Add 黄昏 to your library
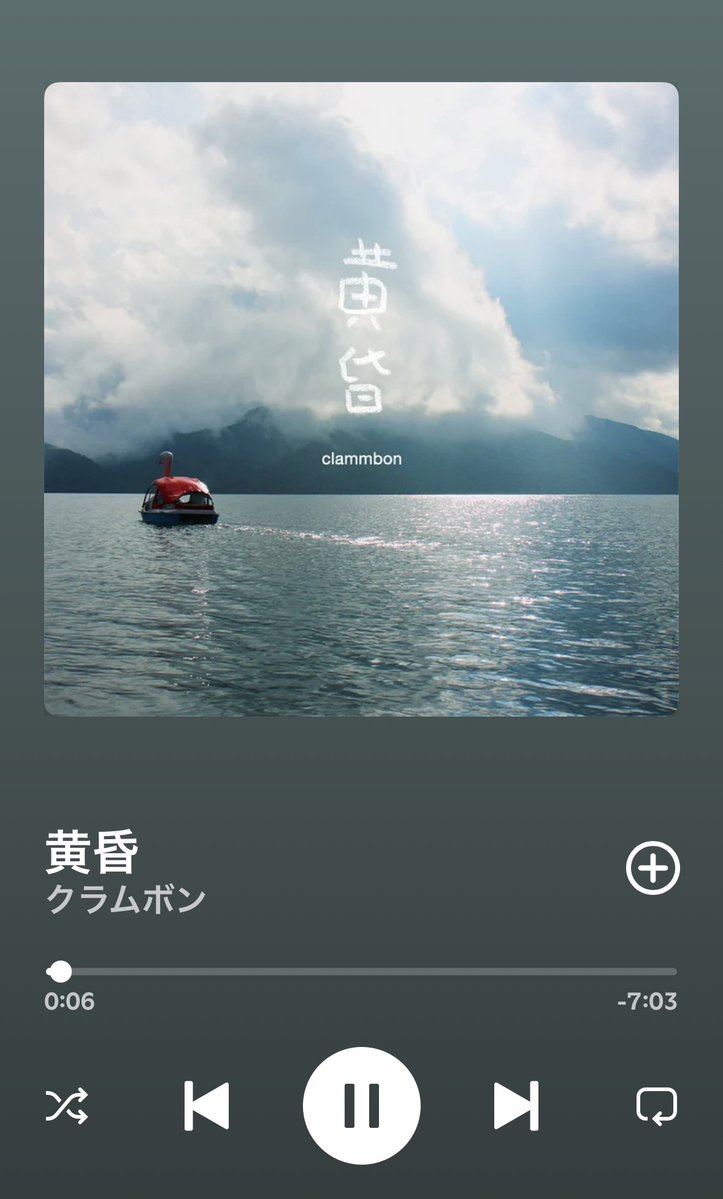Screen dimensions: 723x1199 point(653,868)
